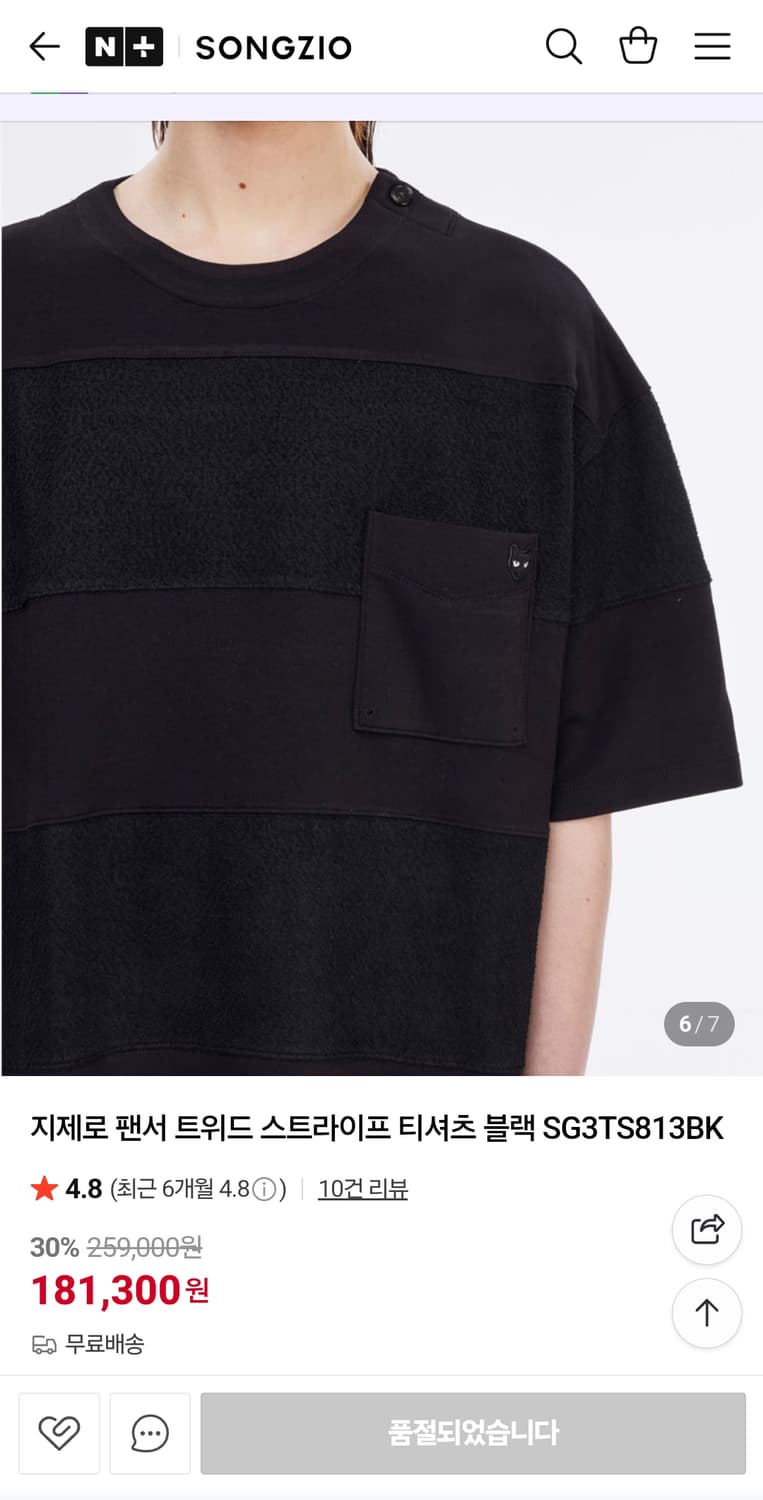The image size is (763, 1500).
Task: Select the SONGZIO brand name header
Action: [x=272, y=46]
